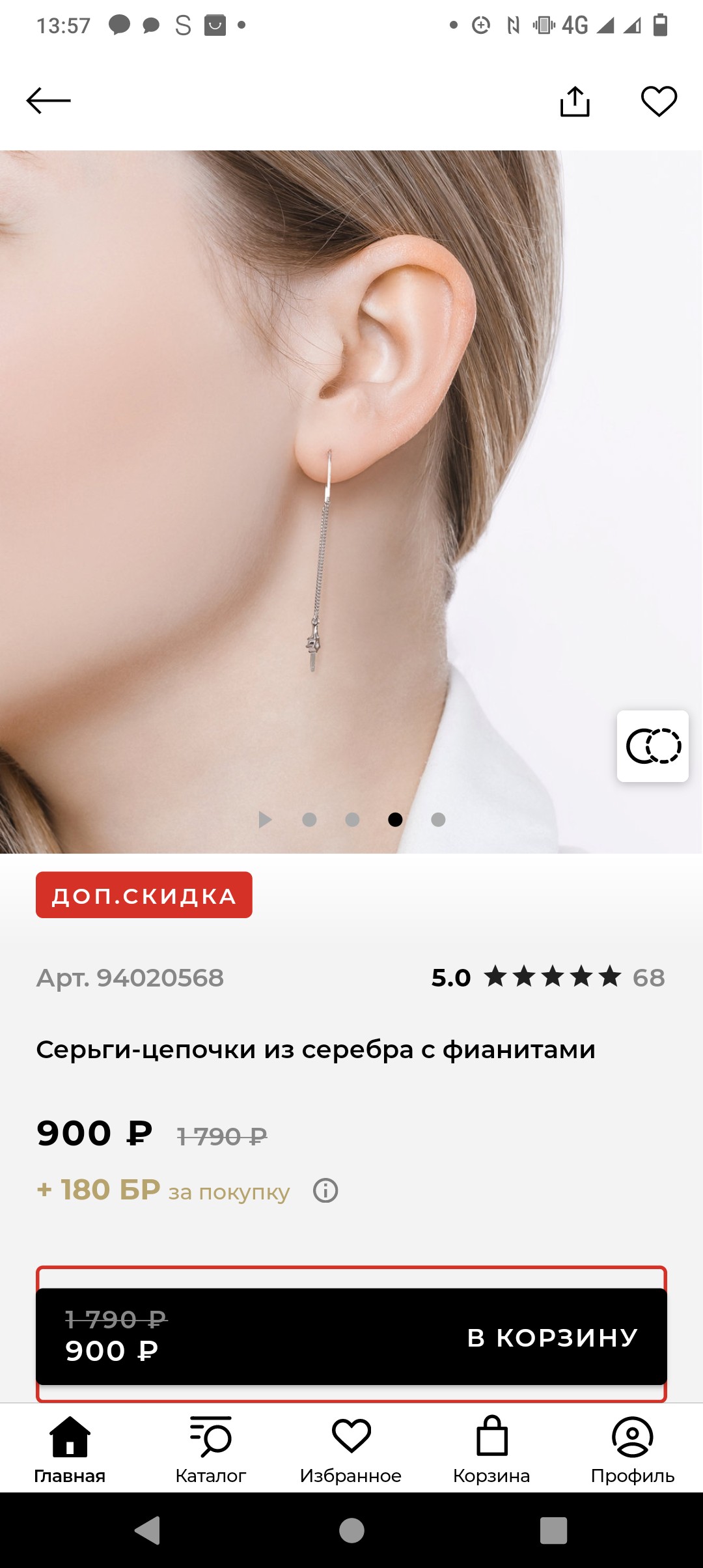Share this earrings product
This screenshot has height=1568, width=703.
pos(575,102)
